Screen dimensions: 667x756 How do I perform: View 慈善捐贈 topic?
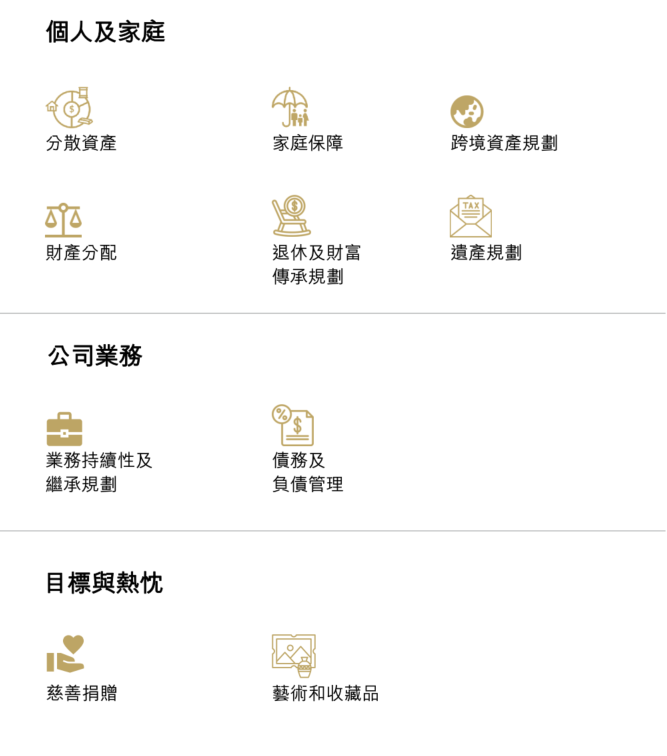81,693
